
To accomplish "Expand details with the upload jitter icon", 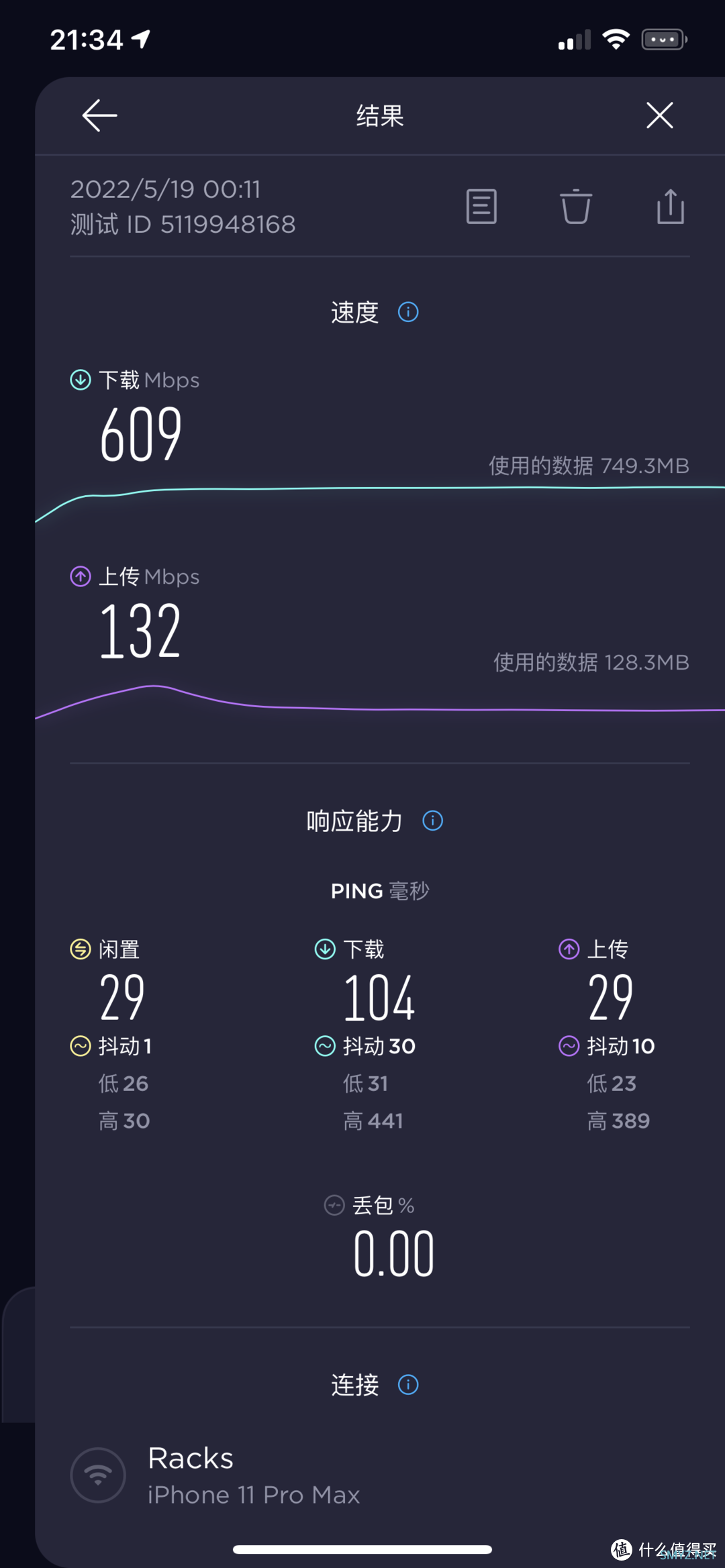I will (569, 1046).
